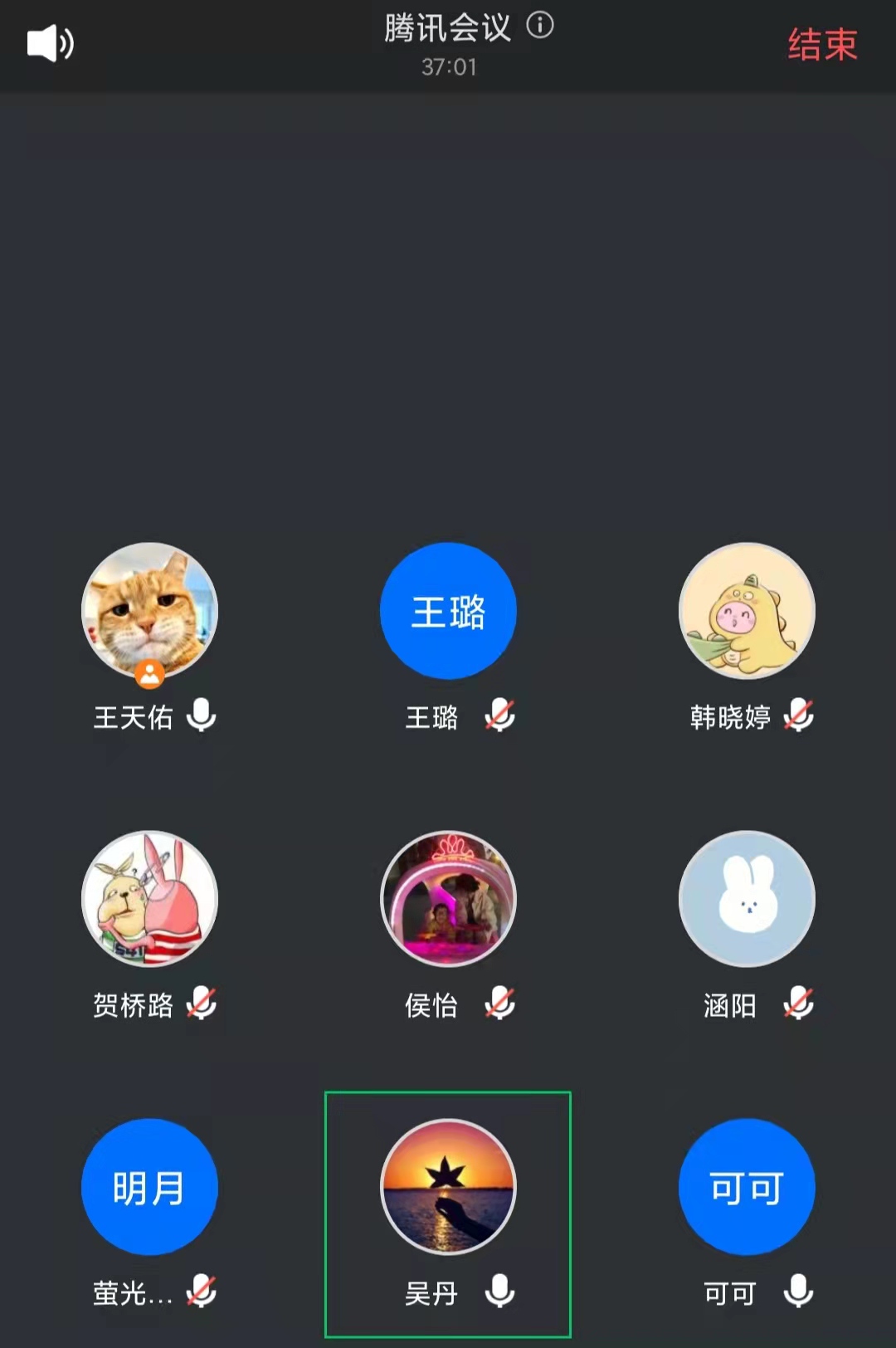Tap 可可's avatar
Viewport: 896px width, 1348px height.
tap(747, 1188)
